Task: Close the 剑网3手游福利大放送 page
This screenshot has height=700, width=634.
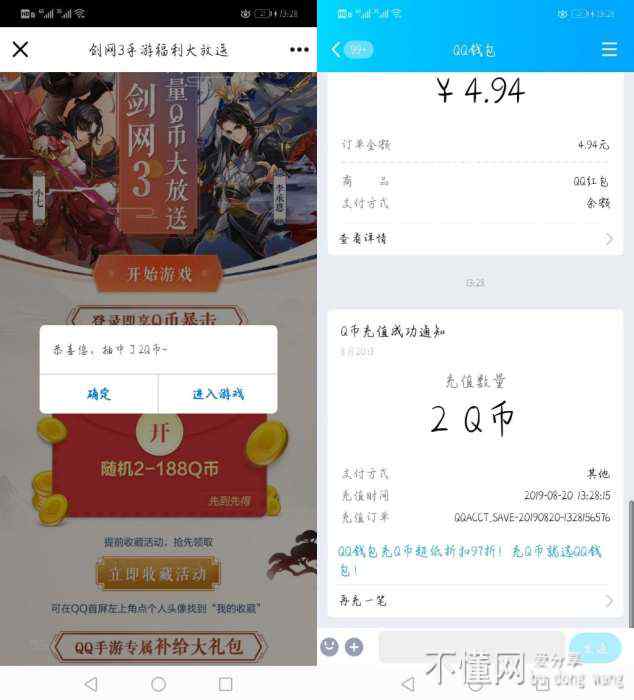Action: [x=20, y=49]
